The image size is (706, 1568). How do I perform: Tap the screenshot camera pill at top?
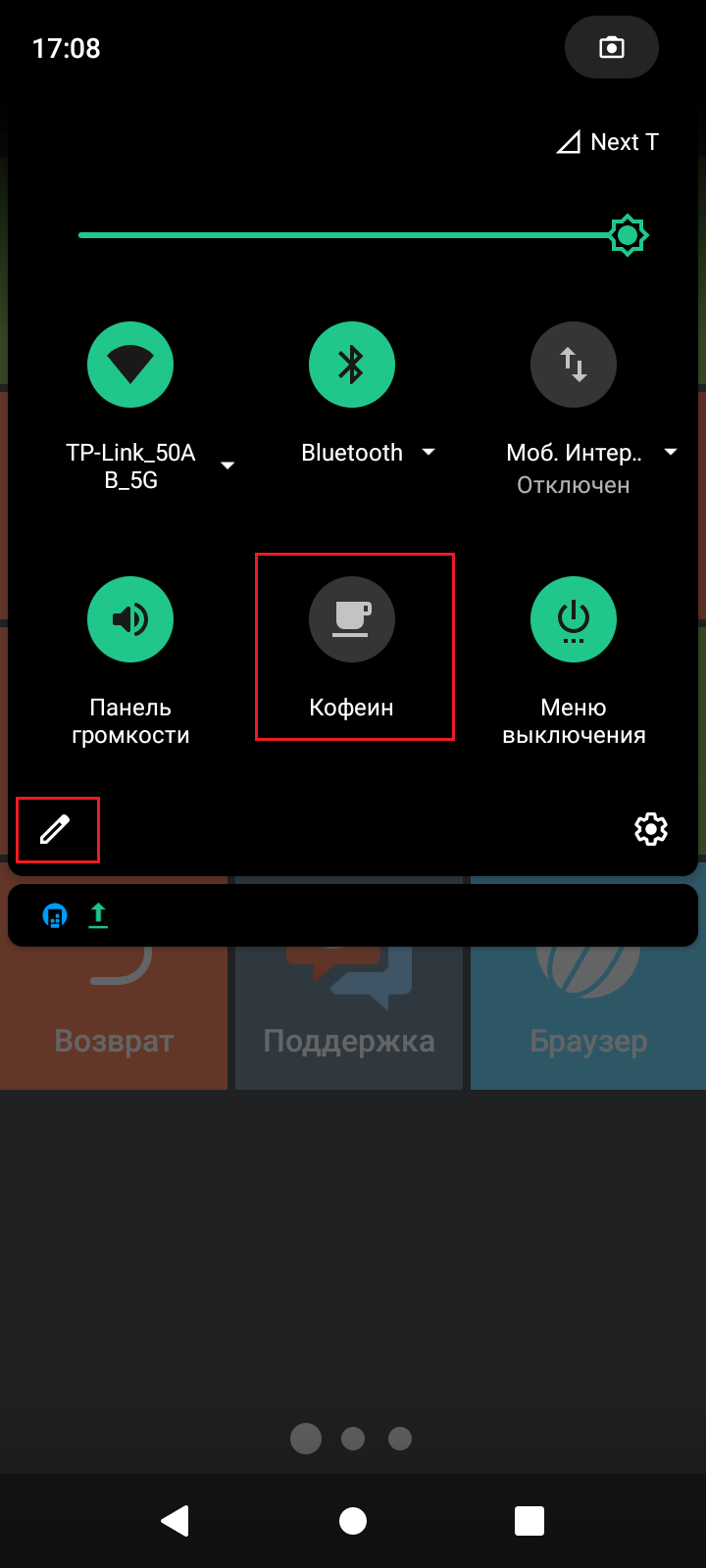(611, 47)
